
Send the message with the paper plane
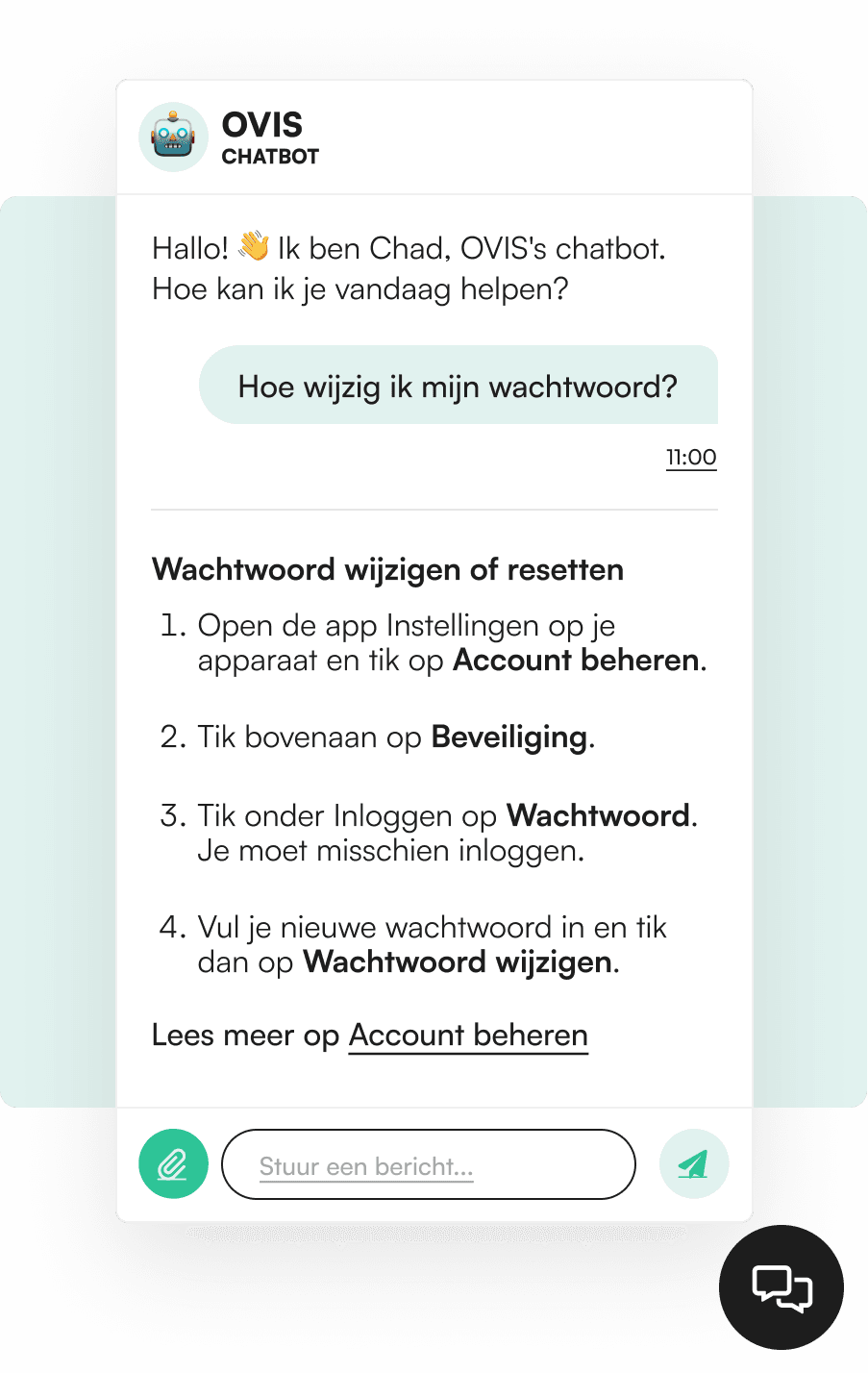tap(693, 1163)
